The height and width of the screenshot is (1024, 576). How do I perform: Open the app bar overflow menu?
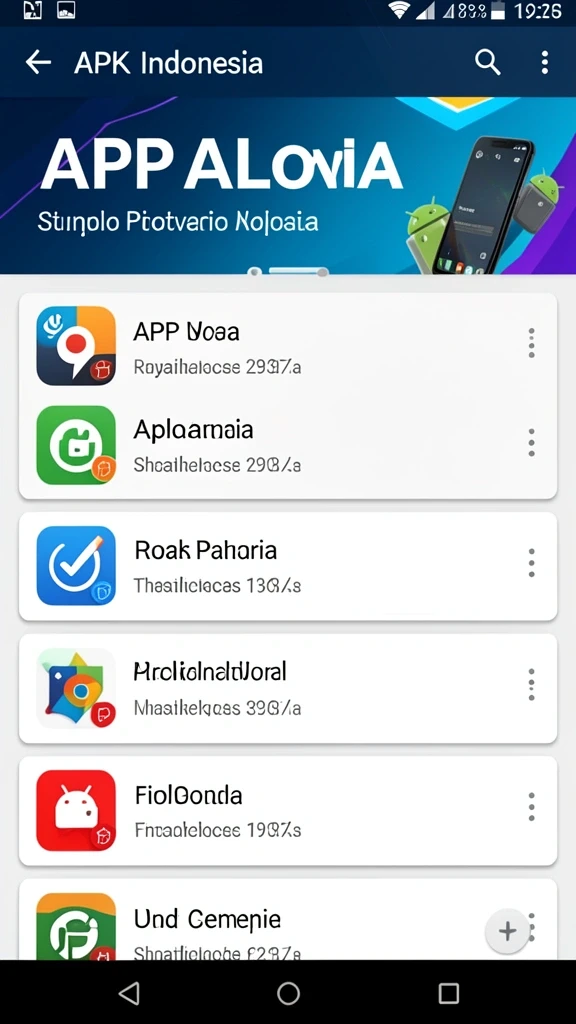pyautogui.click(x=545, y=63)
